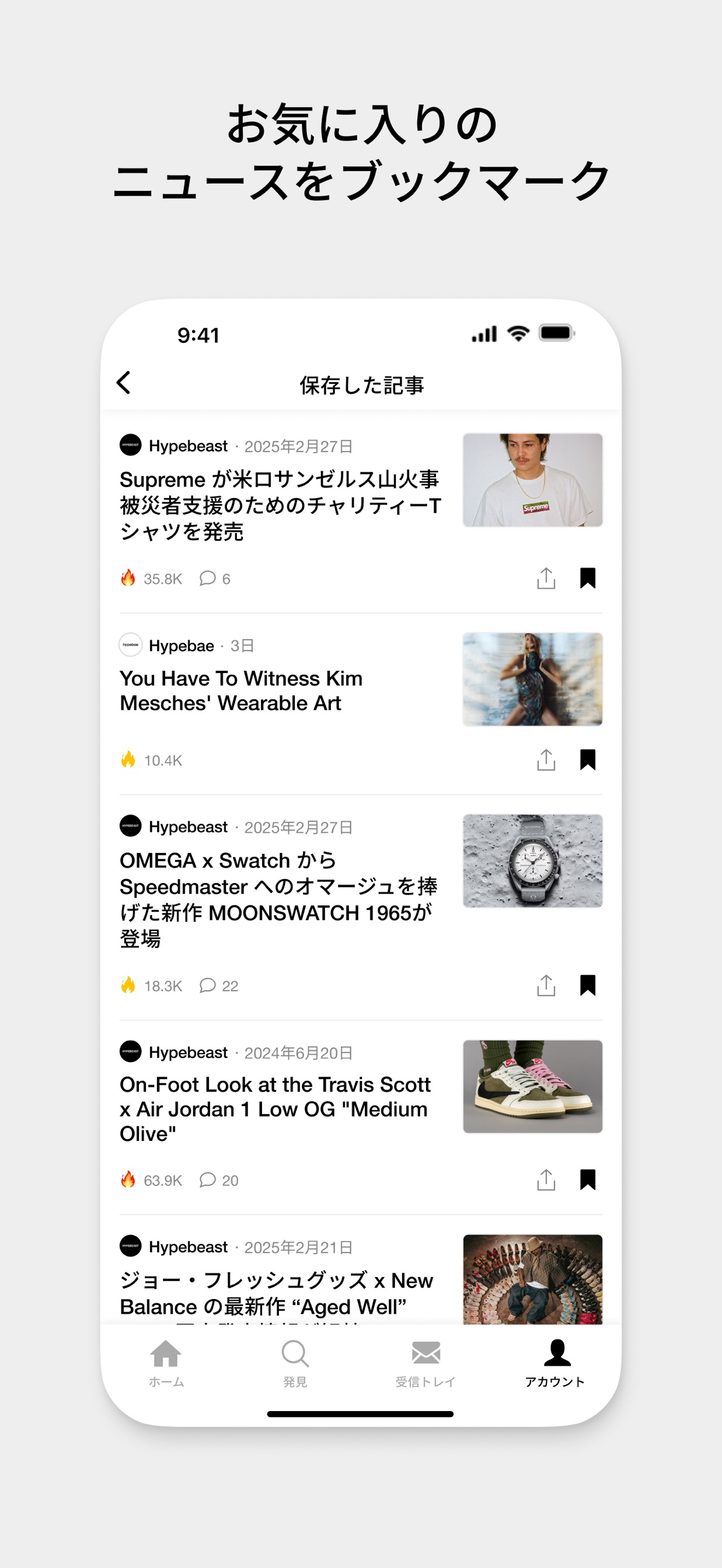Share the Kim Mesches wearable art article
722x1568 pixels.
[546, 759]
